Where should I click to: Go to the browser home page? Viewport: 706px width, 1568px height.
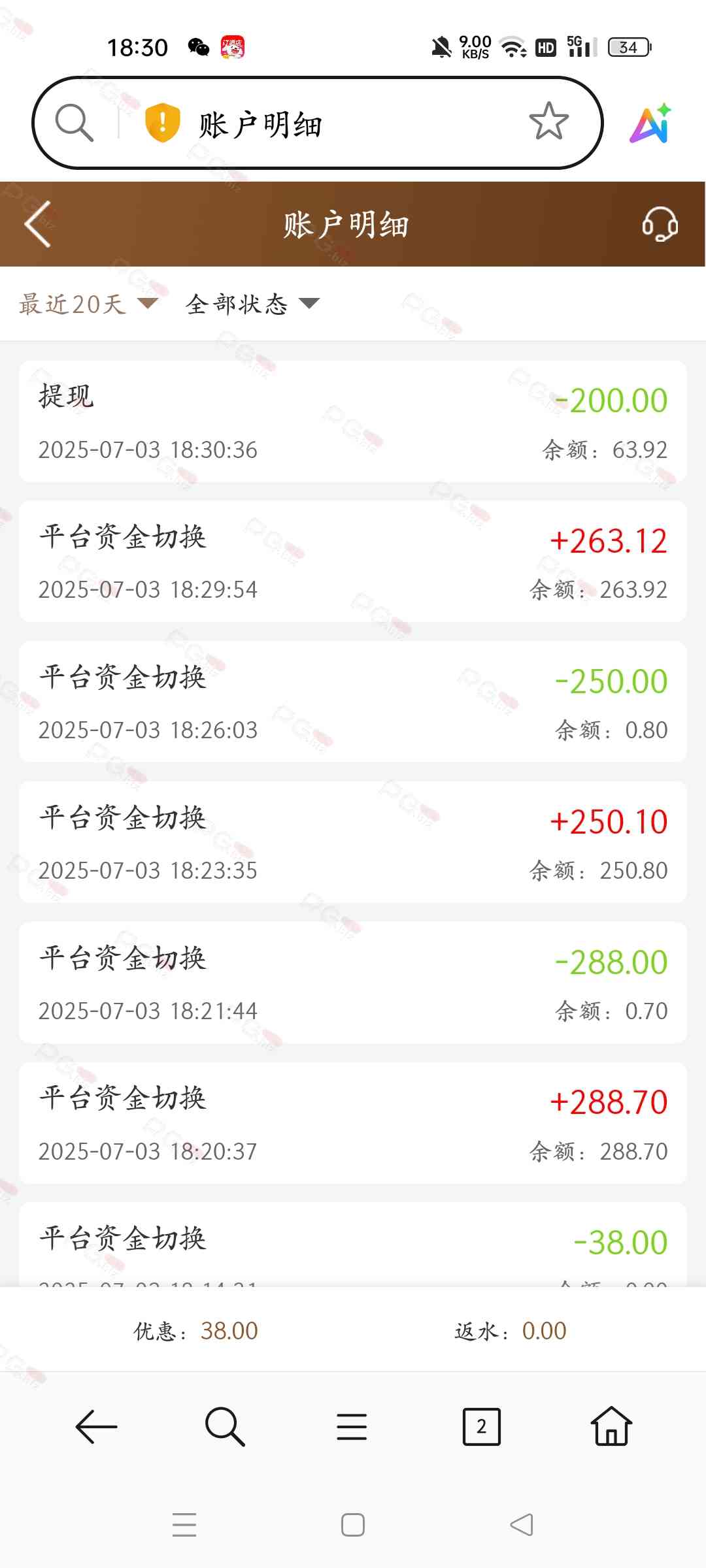click(611, 1426)
